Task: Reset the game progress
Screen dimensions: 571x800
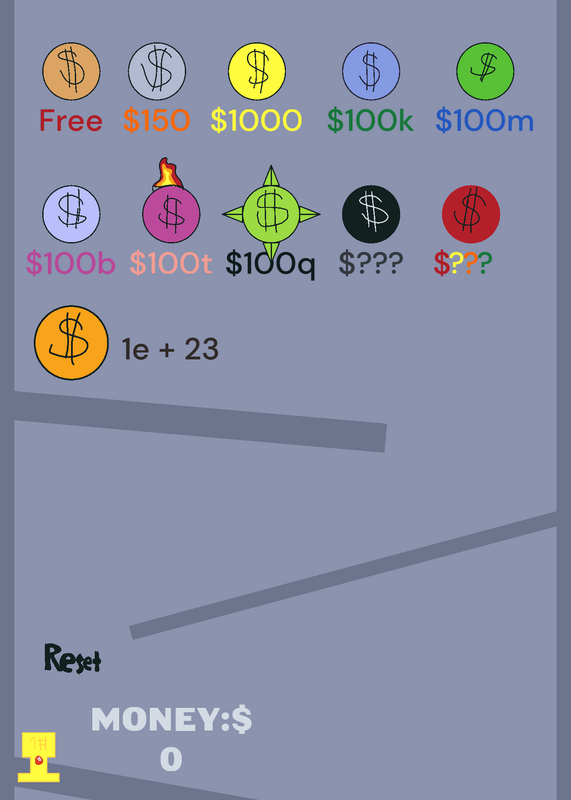Action: coord(72,658)
